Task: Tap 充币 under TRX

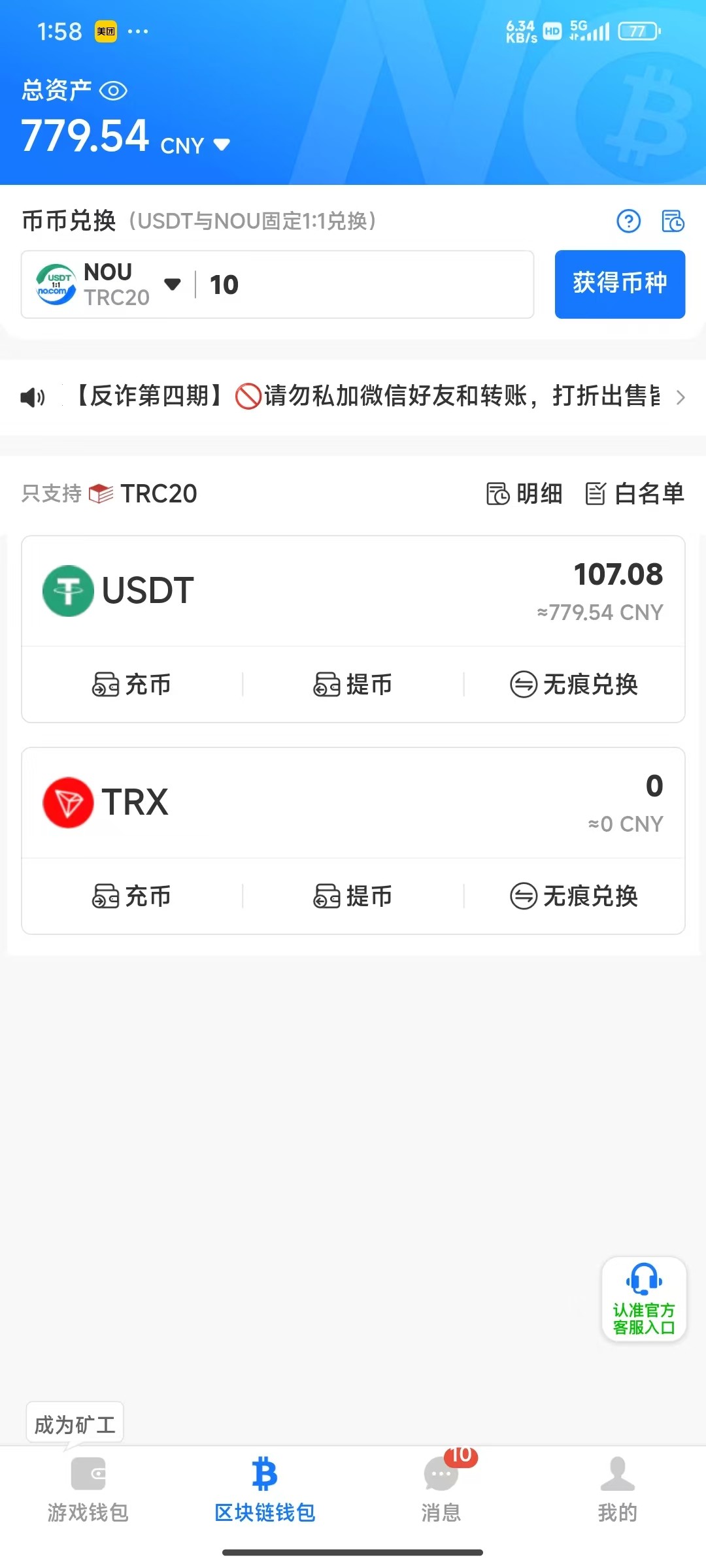Action: coord(132,896)
